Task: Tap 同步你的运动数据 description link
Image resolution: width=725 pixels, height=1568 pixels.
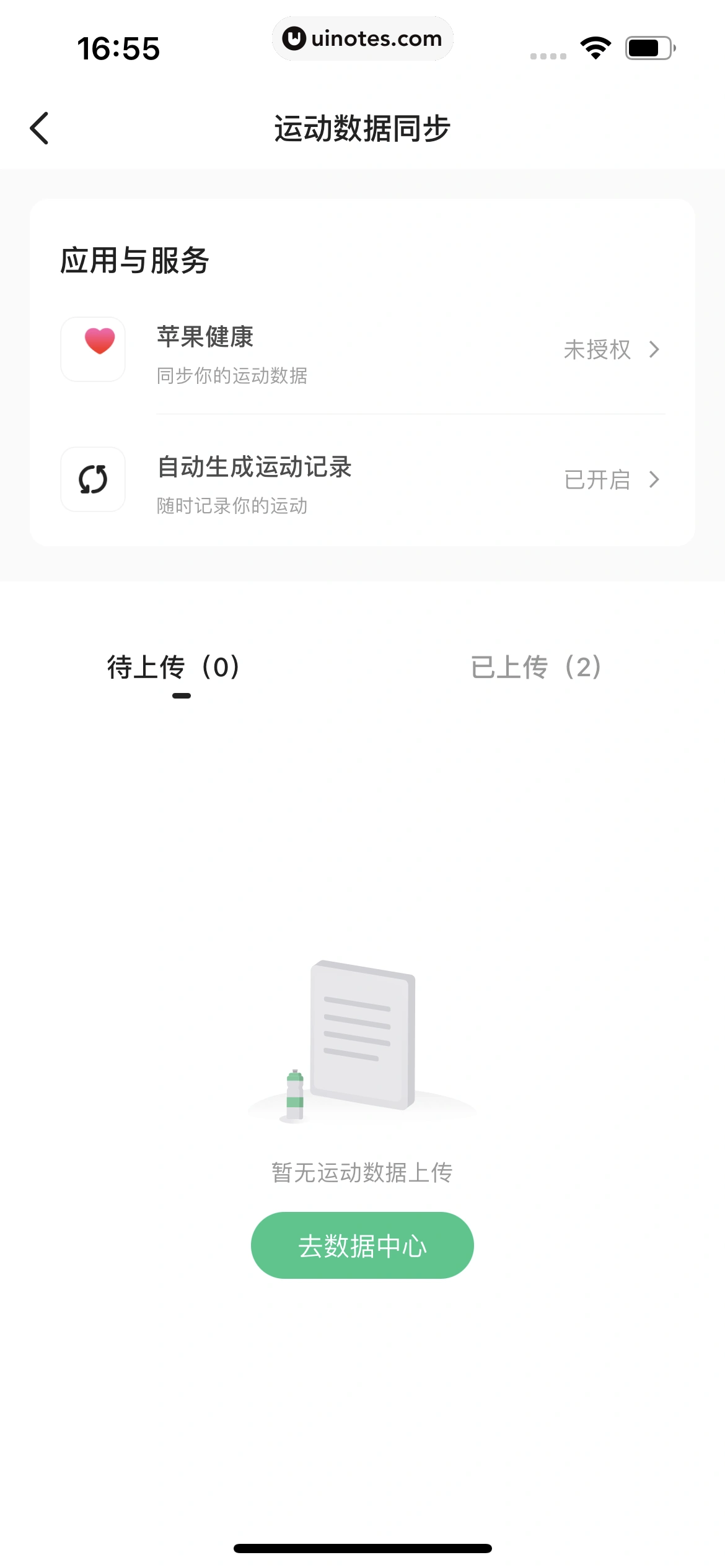Action: (233, 375)
